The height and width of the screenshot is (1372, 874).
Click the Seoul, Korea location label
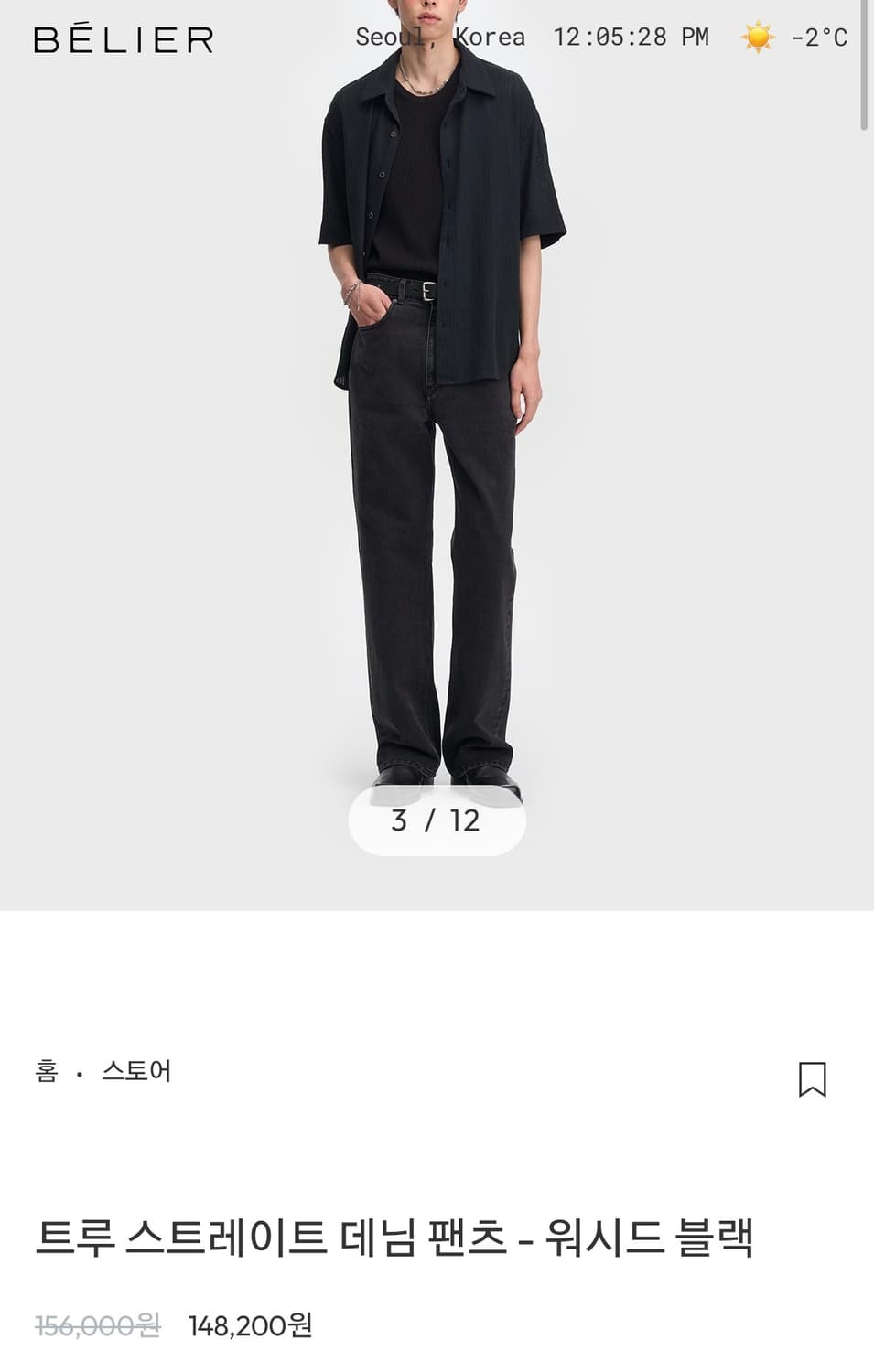coord(442,37)
